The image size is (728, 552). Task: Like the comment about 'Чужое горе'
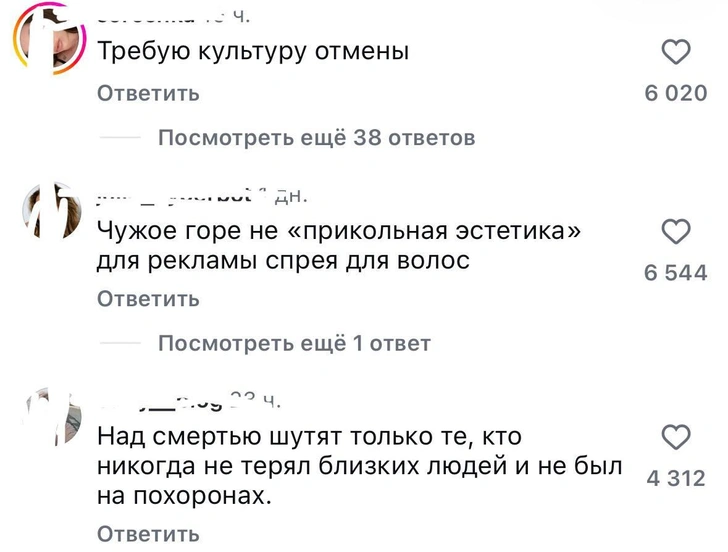[x=676, y=231]
